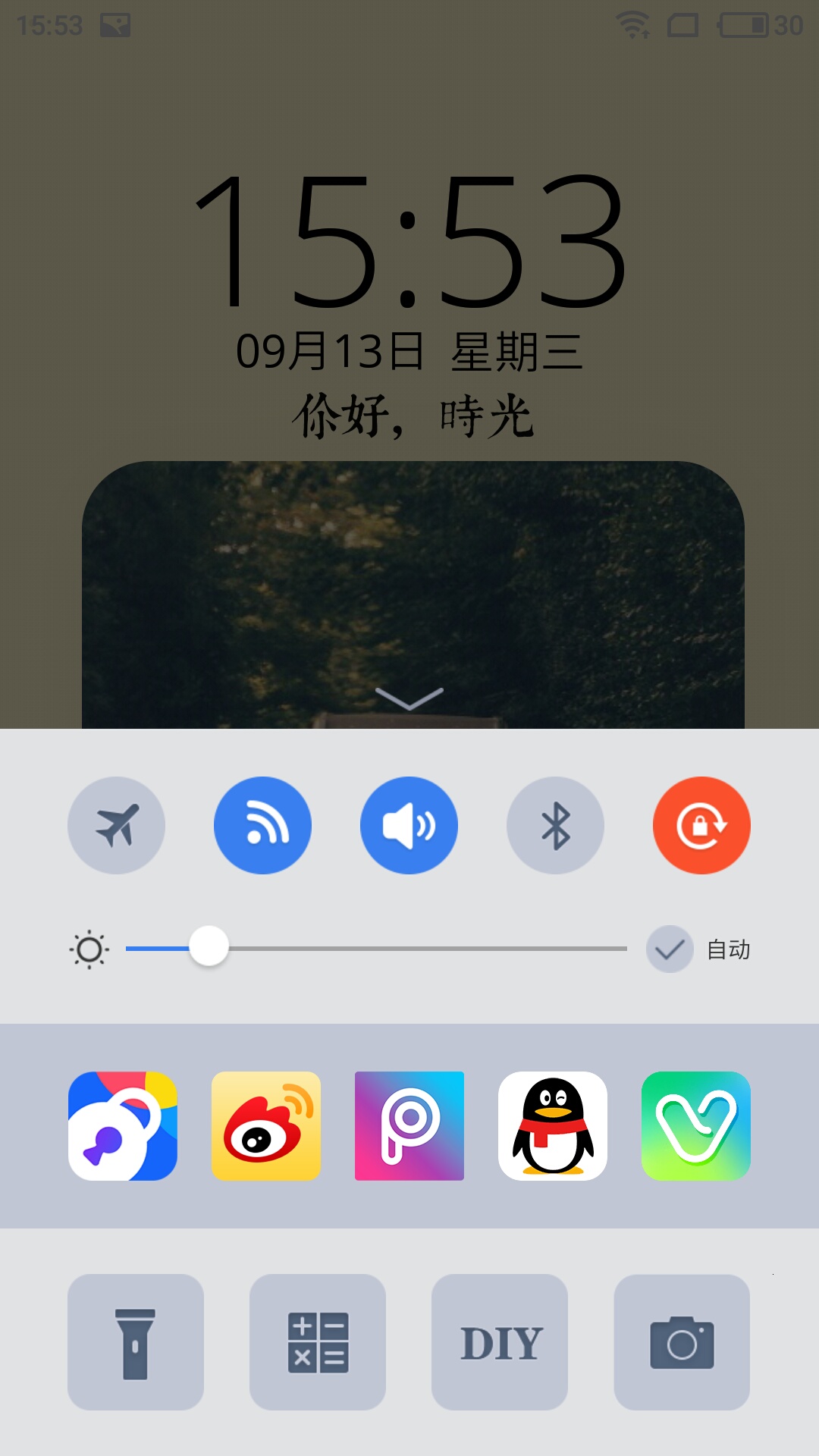Uncheck the 自动 auto-brightness checkbox
This screenshot has width=819, height=1456.
[670, 949]
